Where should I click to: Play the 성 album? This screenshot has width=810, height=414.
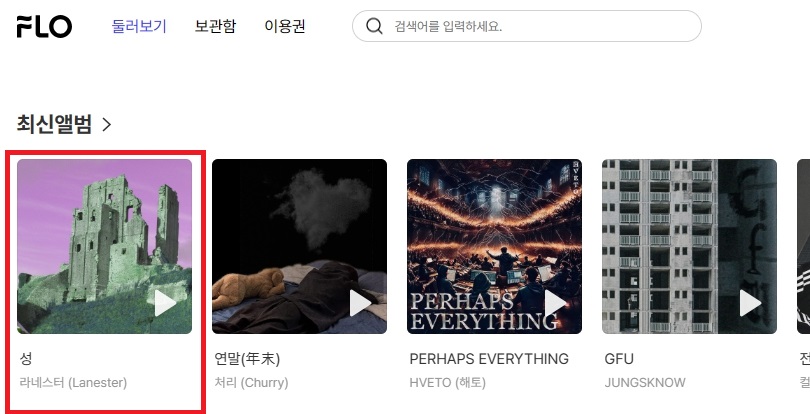(x=166, y=303)
